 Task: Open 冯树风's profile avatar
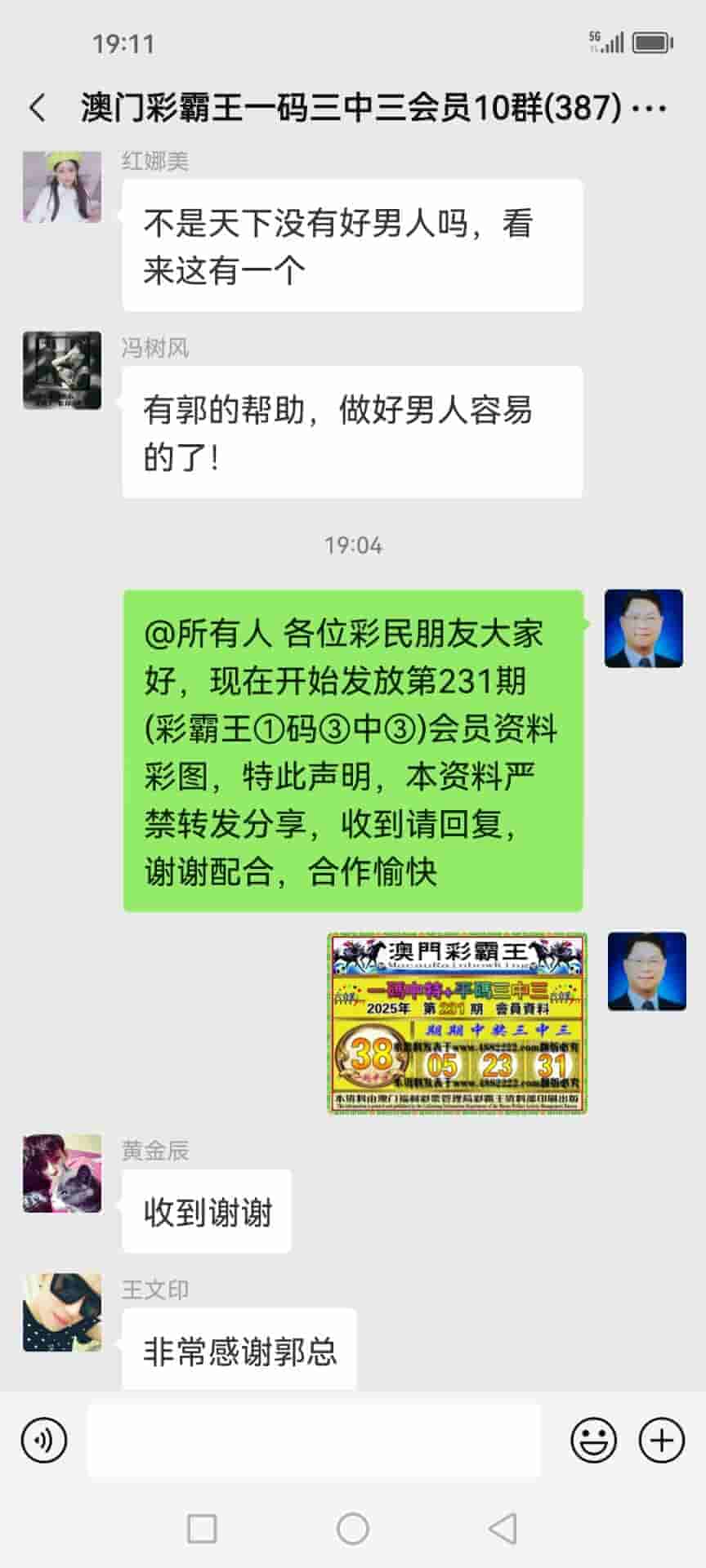(x=62, y=370)
